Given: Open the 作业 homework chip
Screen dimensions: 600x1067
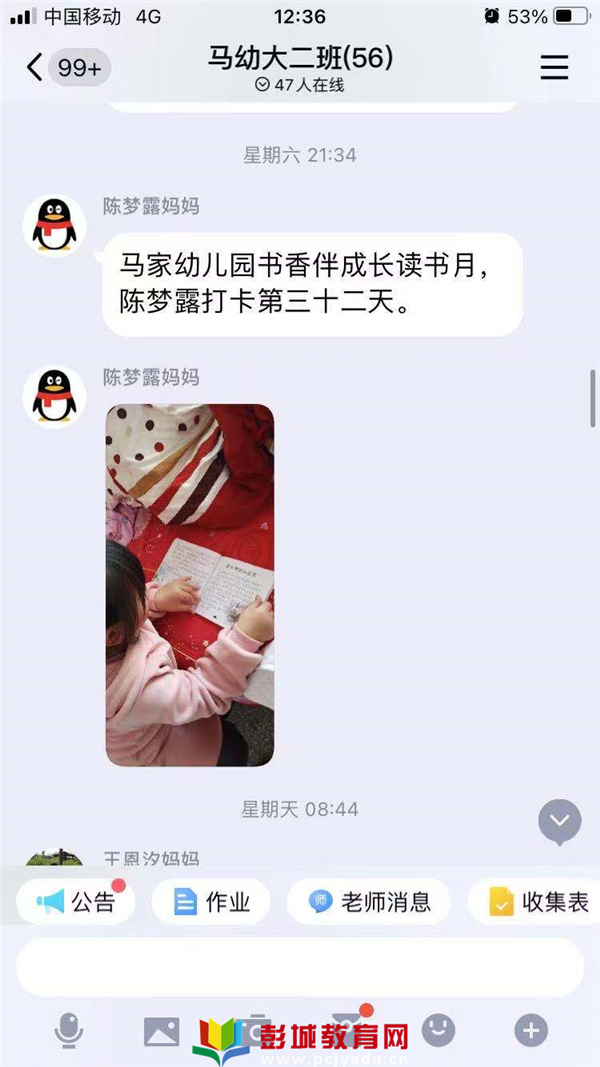Looking at the screenshot, I should tap(211, 902).
